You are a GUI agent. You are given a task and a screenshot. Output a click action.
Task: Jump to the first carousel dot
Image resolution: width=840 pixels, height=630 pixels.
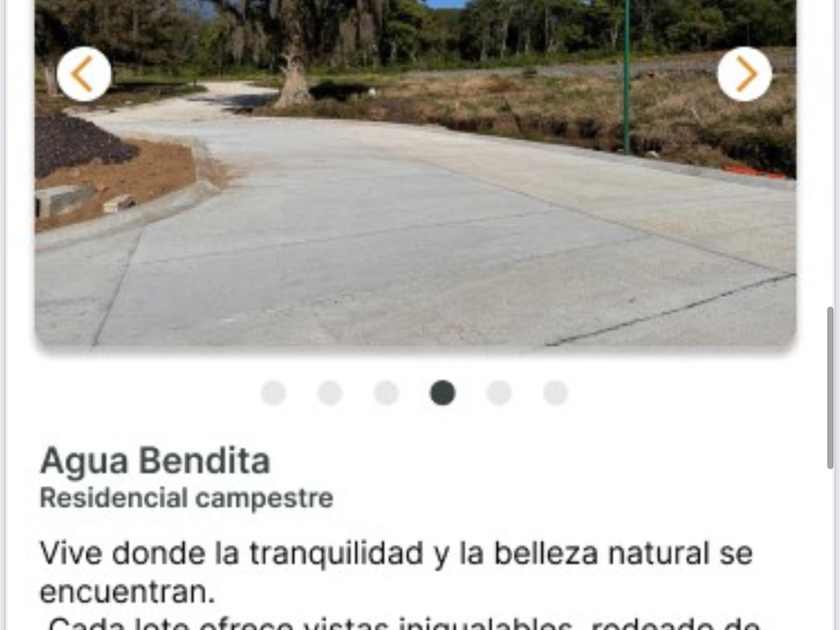coord(273,393)
